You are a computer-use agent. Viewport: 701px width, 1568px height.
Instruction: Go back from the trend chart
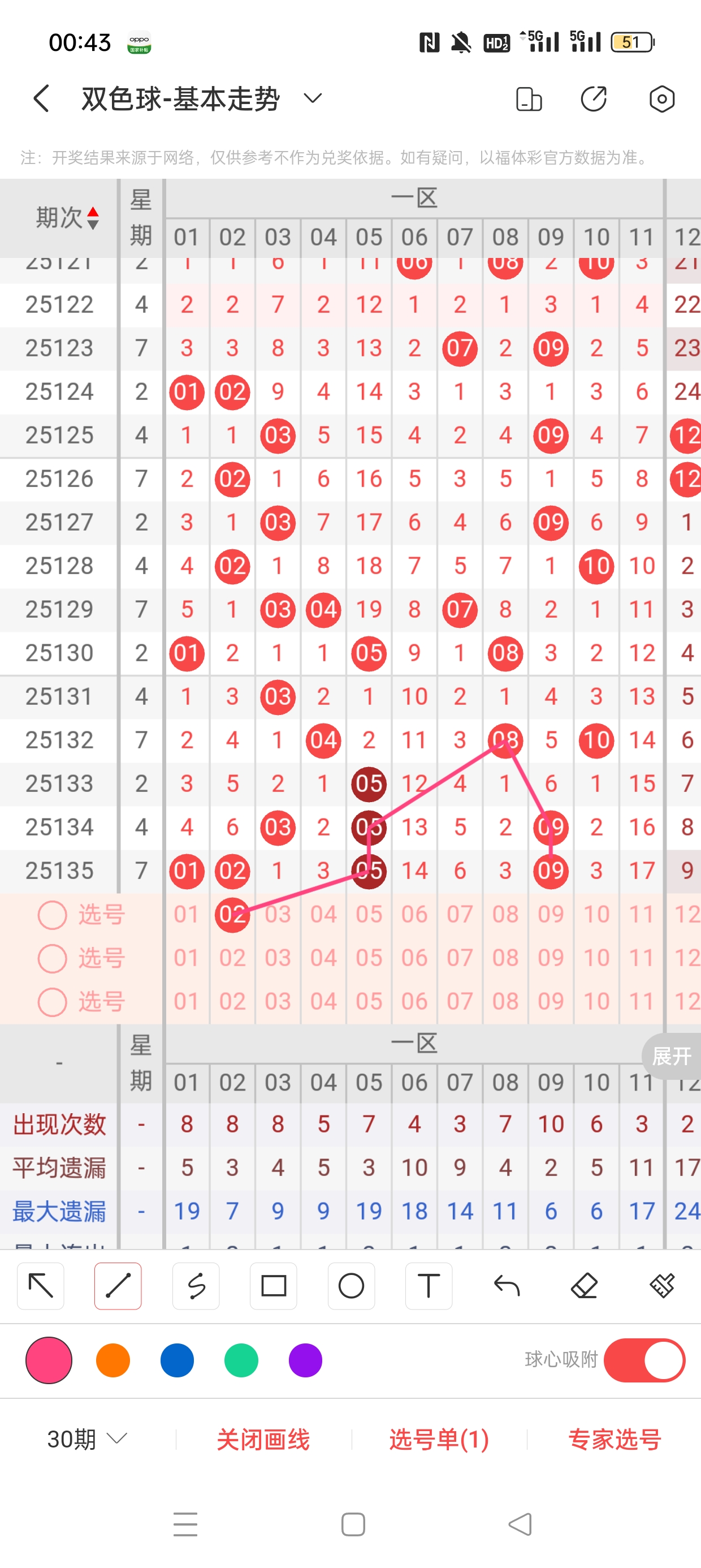(41, 98)
